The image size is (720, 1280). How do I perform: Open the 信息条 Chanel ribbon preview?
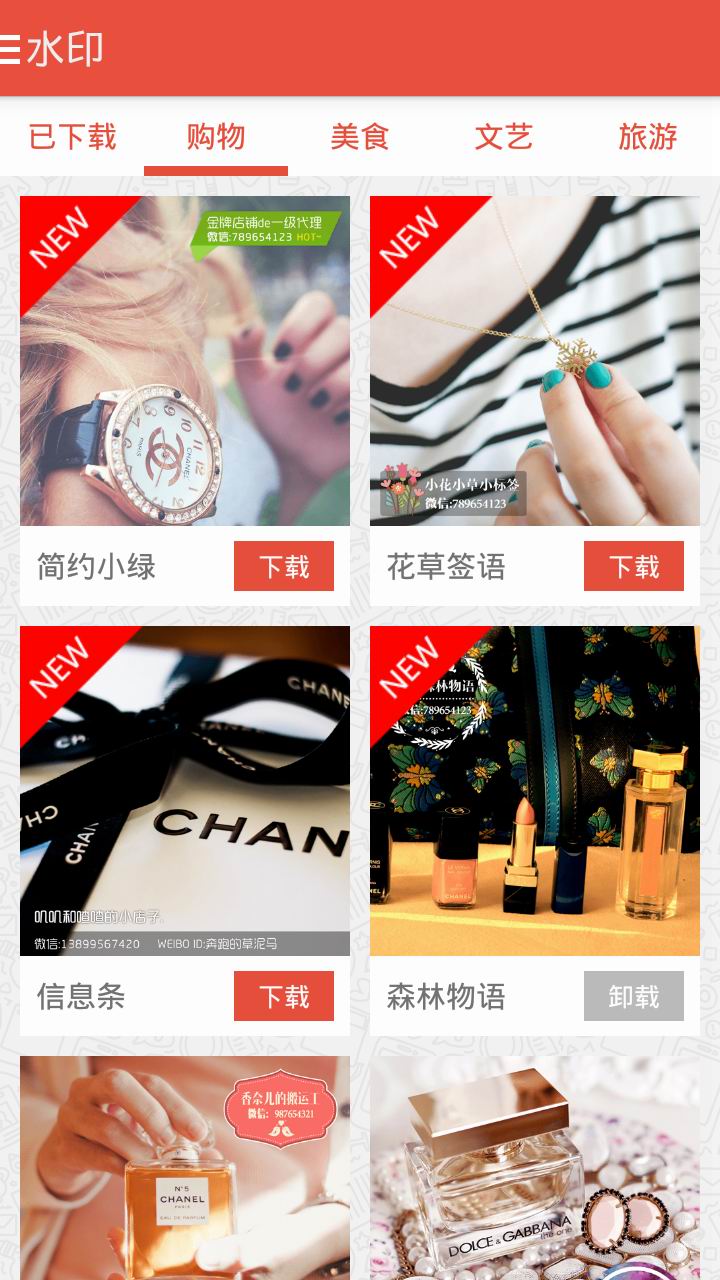pos(185,791)
